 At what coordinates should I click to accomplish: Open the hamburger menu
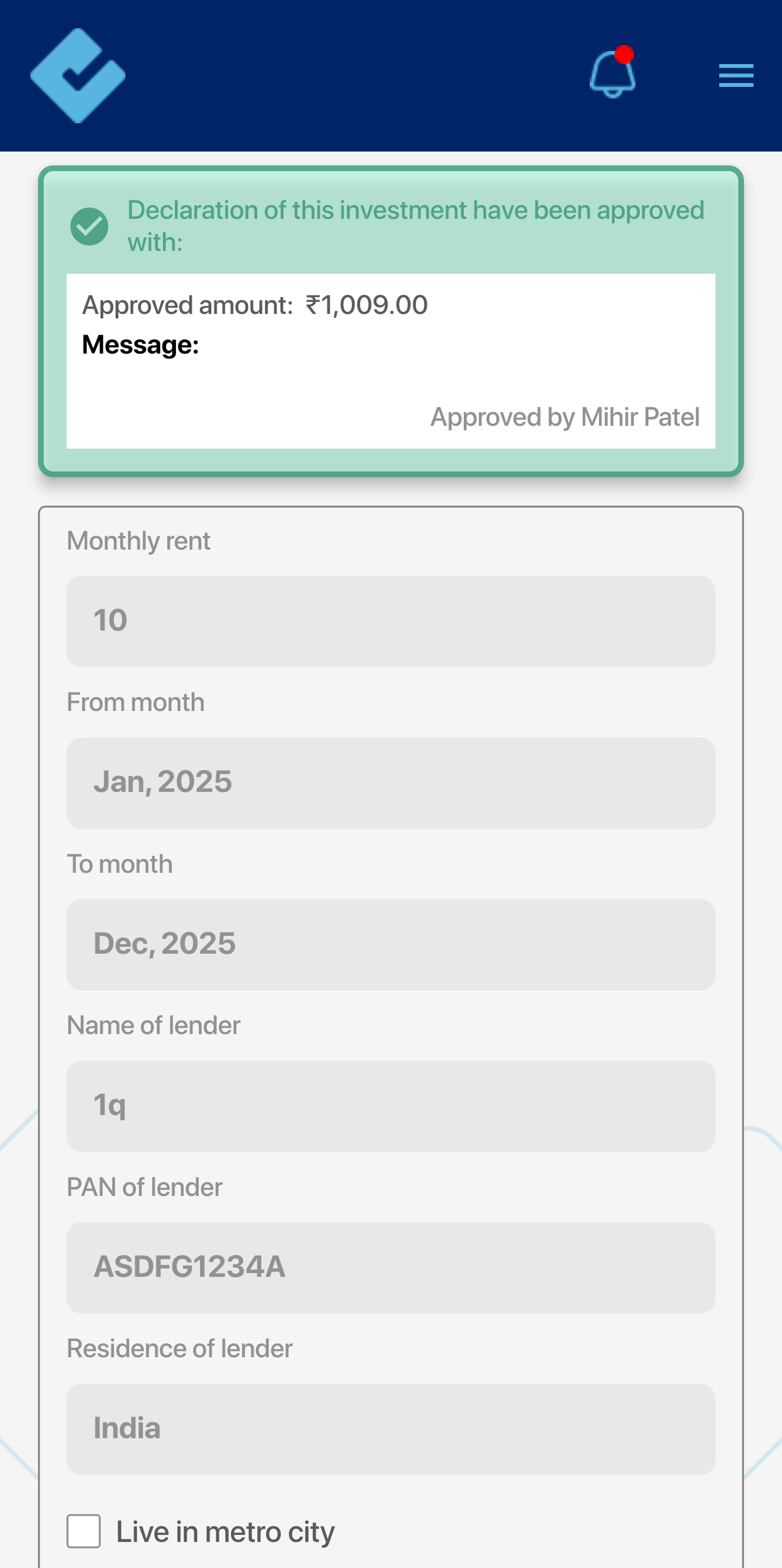pyautogui.click(x=736, y=75)
